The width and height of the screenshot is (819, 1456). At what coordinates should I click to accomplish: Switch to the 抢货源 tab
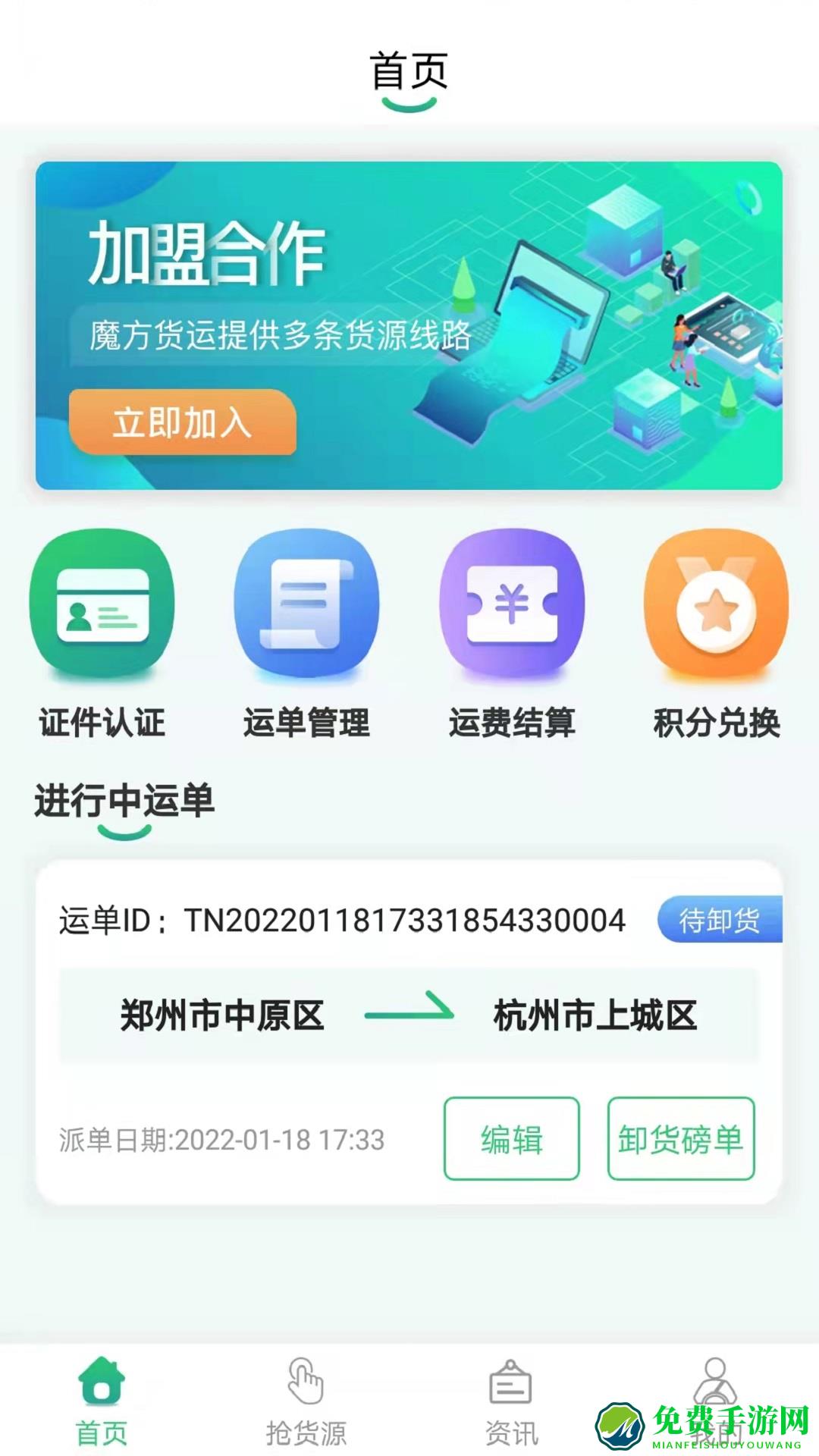coord(306,1433)
